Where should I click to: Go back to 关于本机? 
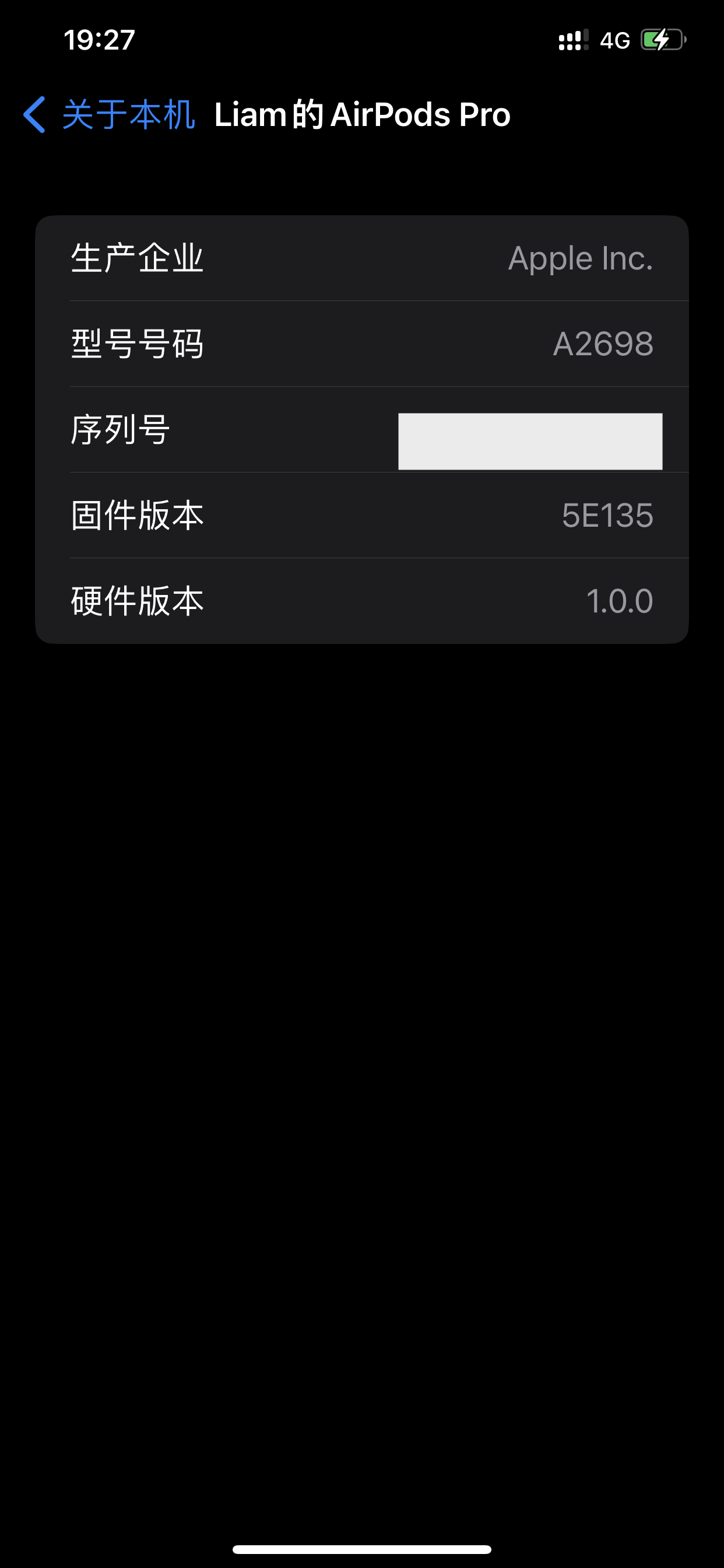(x=110, y=114)
